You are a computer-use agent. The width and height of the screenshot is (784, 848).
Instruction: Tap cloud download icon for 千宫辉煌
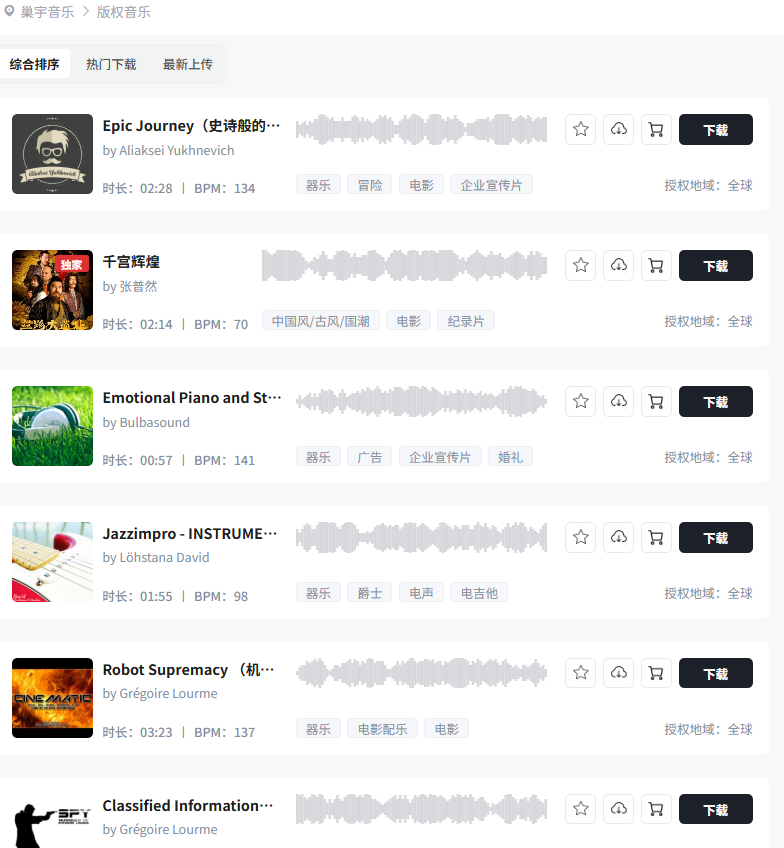click(619, 266)
